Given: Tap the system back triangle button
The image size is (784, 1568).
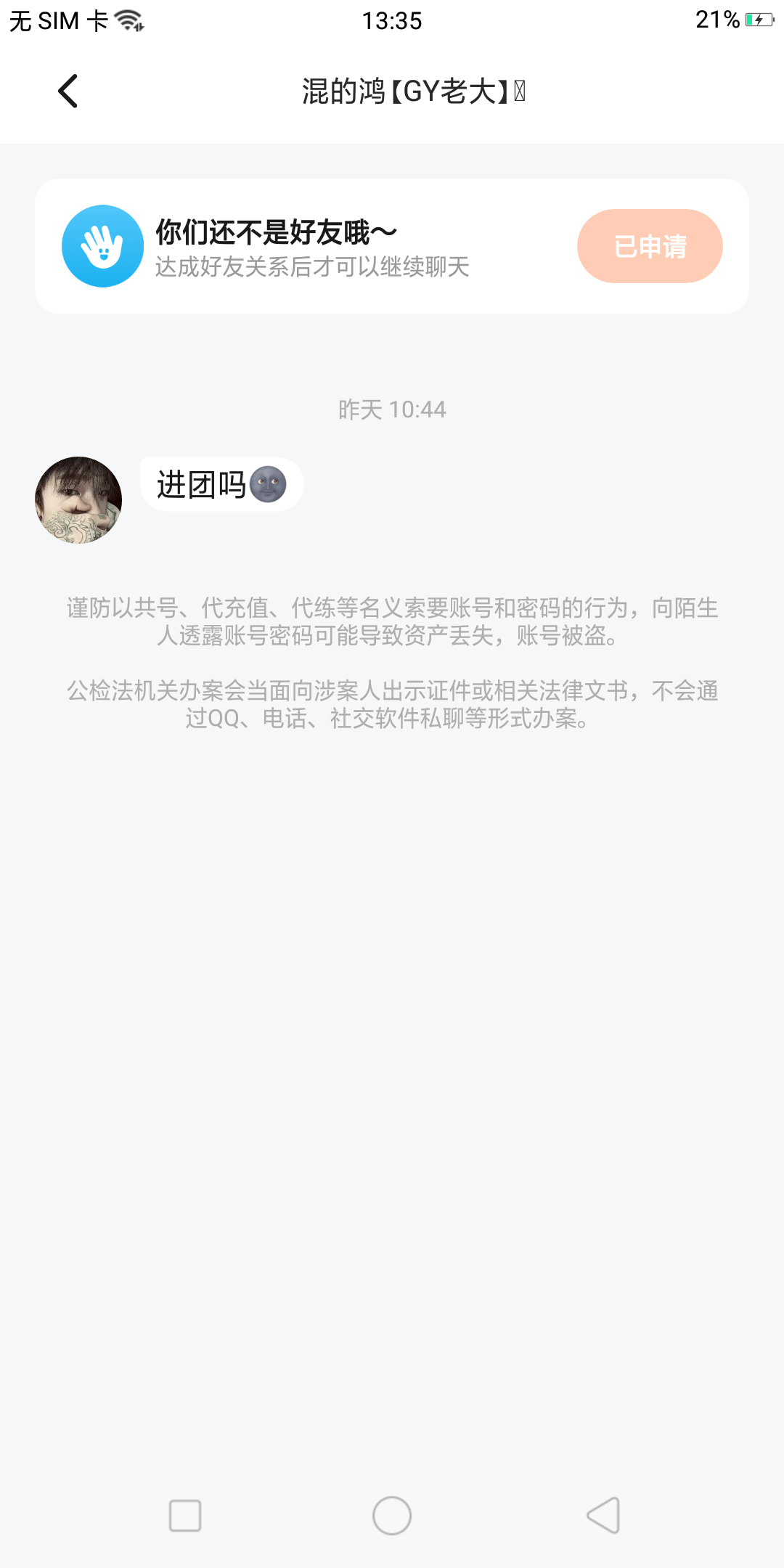Looking at the screenshot, I should pos(603,1516).
